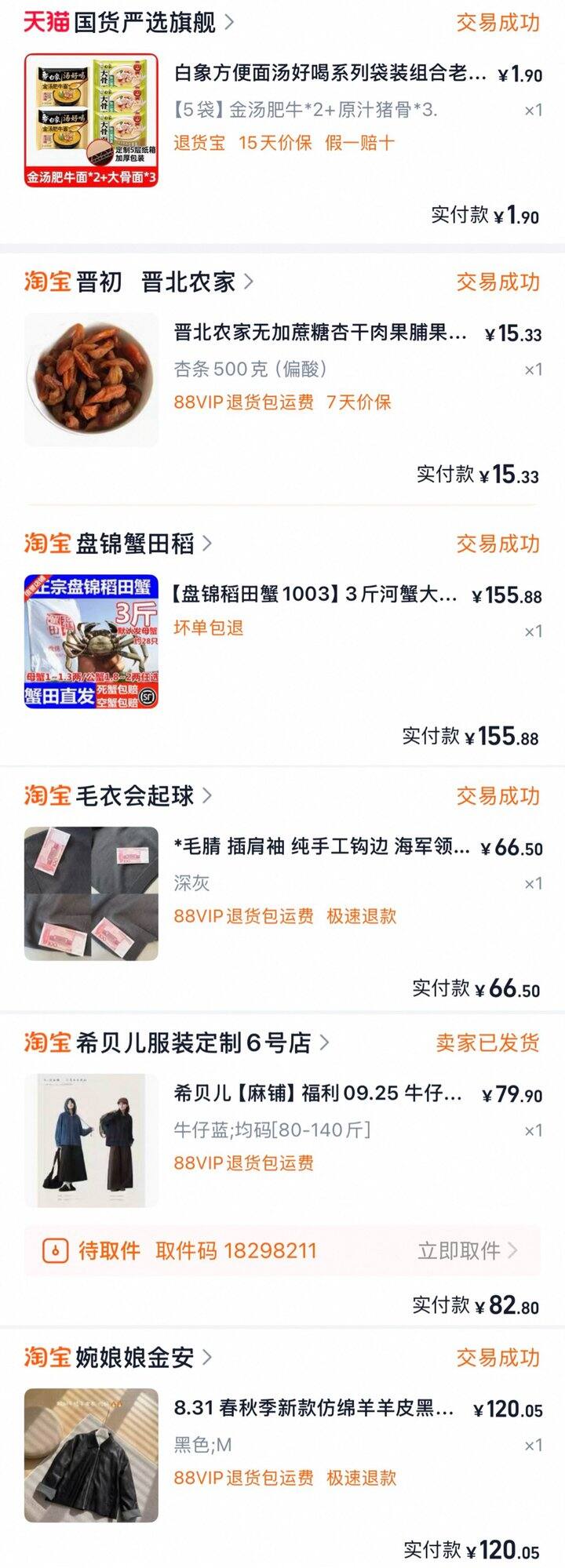Screen dimensions: 565x1568
Task: Open the 希贝儿【麻铺】牛仔 order details
Action: click(x=318, y=1093)
